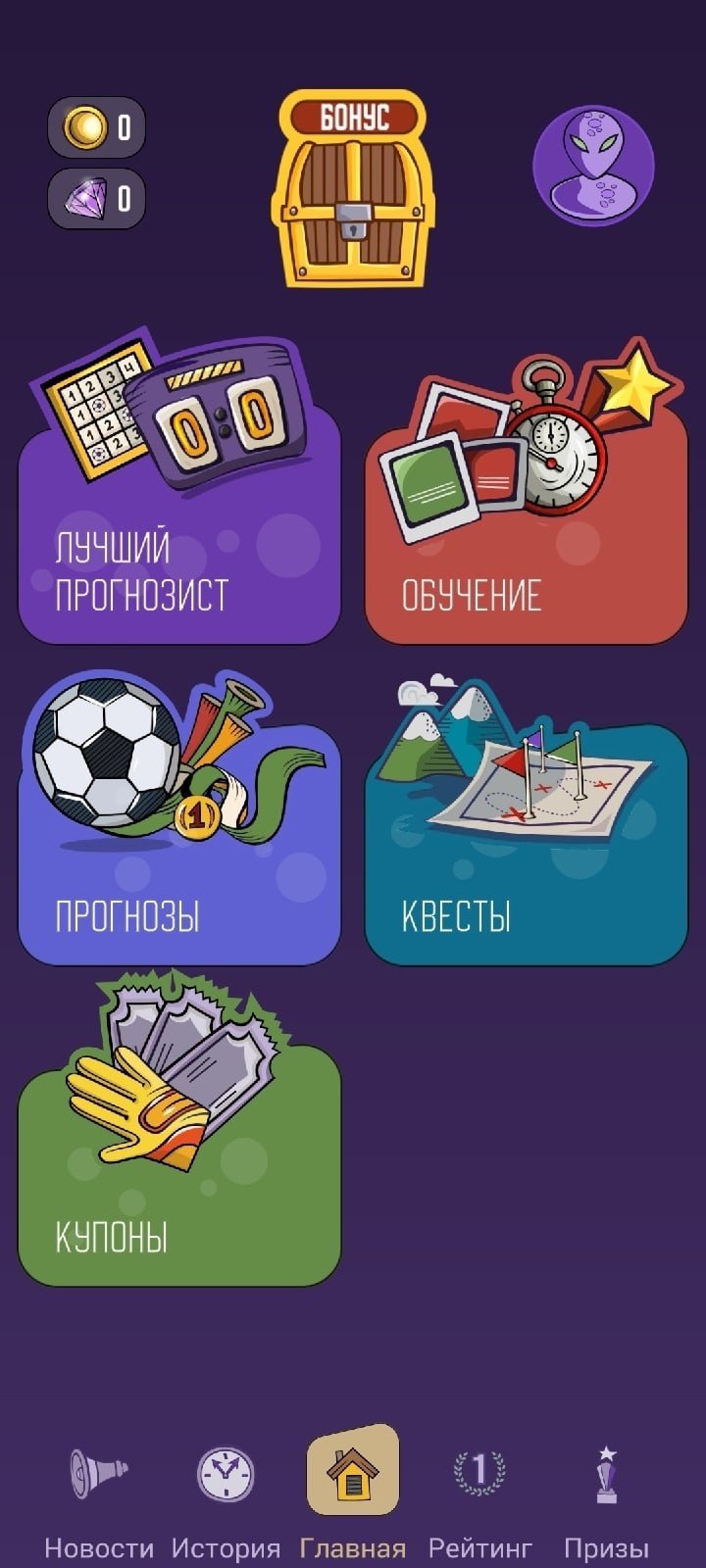Open the Обучение card
The image size is (706, 1568).
(526, 529)
